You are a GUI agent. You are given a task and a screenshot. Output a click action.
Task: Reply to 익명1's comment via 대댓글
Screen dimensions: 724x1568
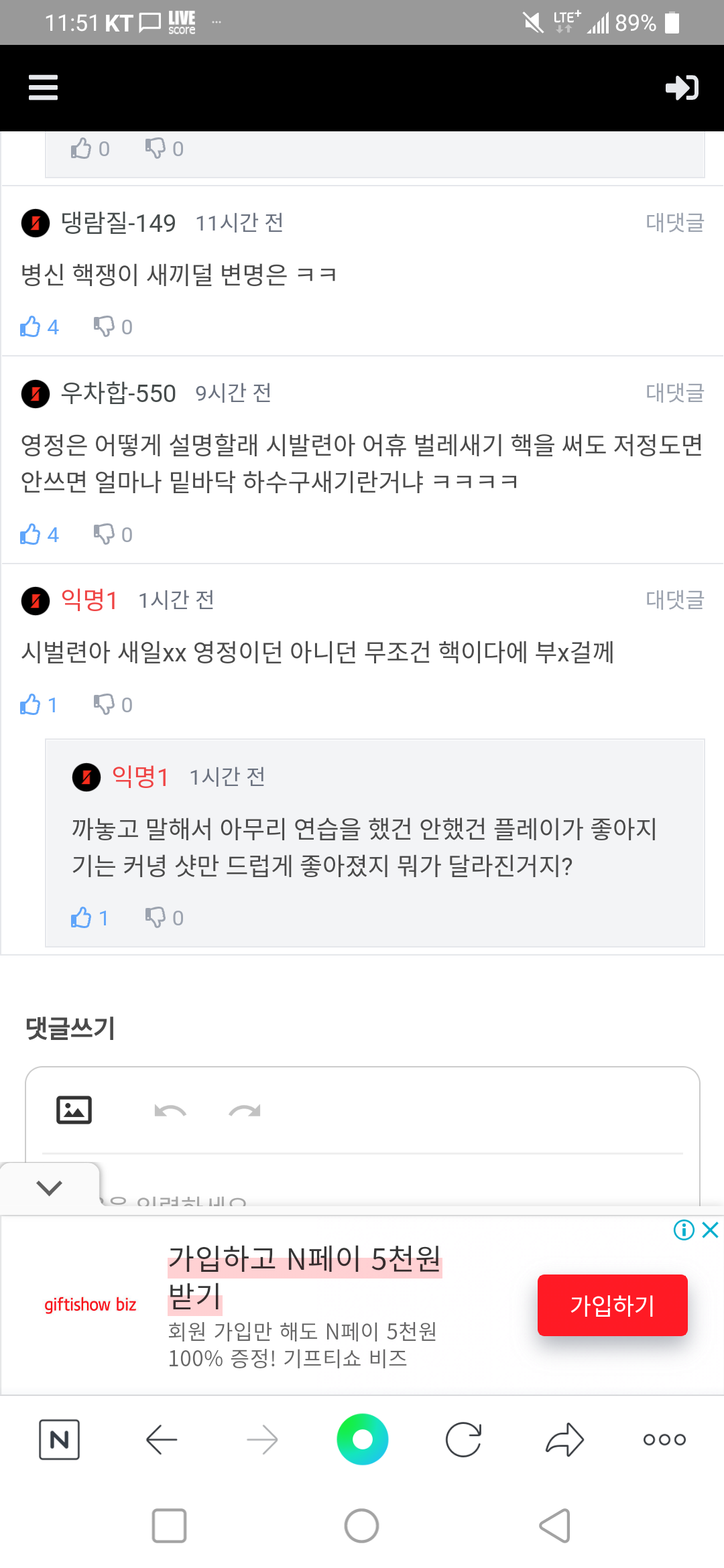pyautogui.click(x=674, y=600)
